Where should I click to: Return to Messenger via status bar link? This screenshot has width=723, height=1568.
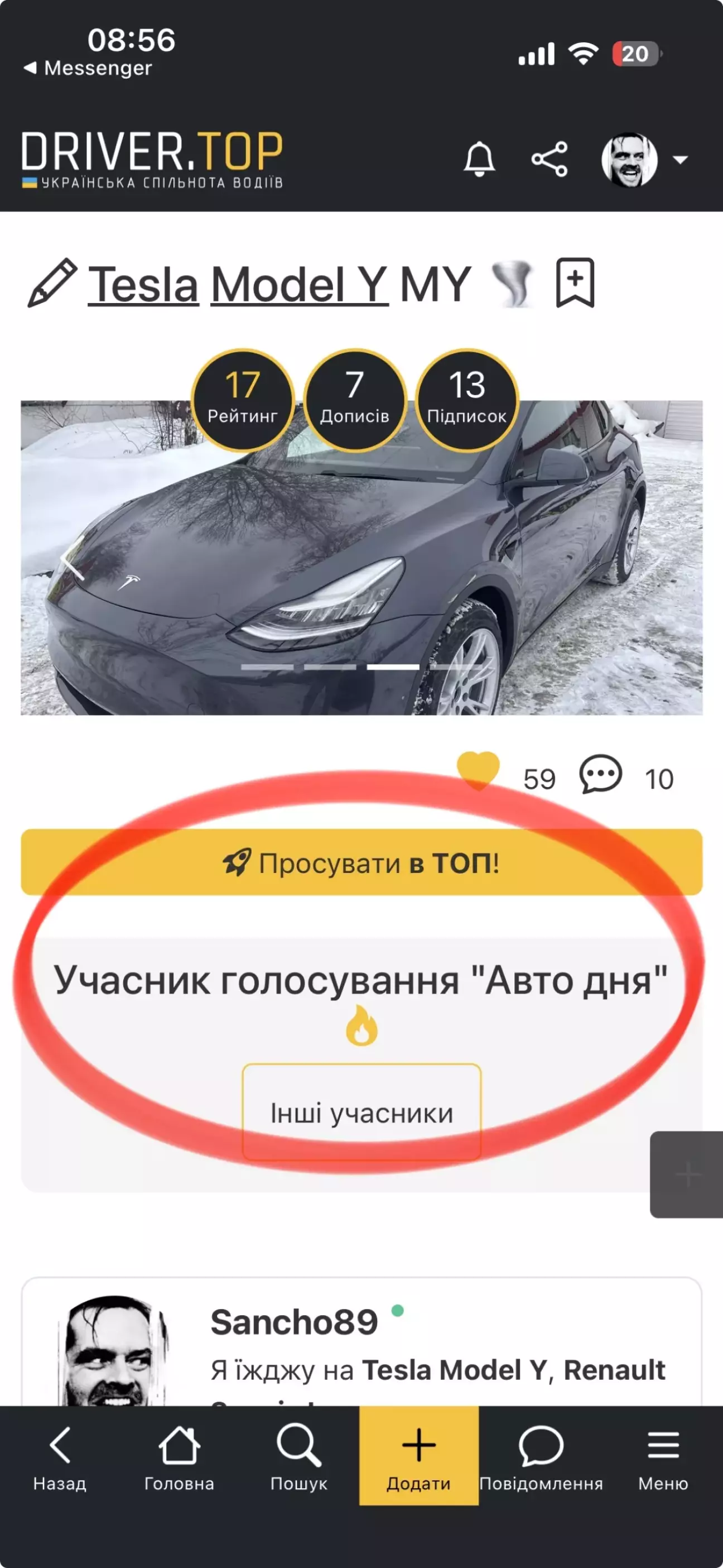88,68
